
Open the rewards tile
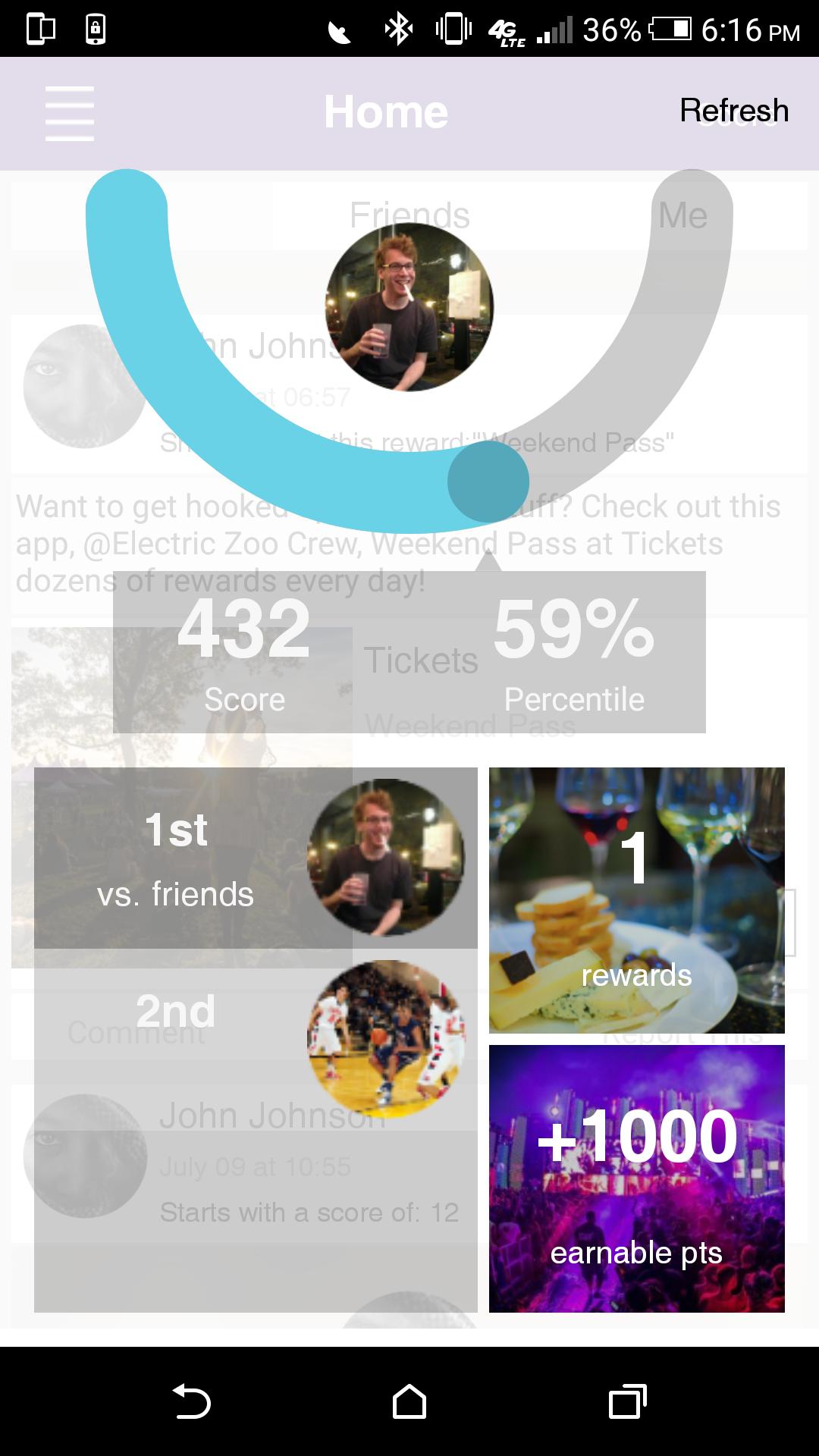[636, 899]
